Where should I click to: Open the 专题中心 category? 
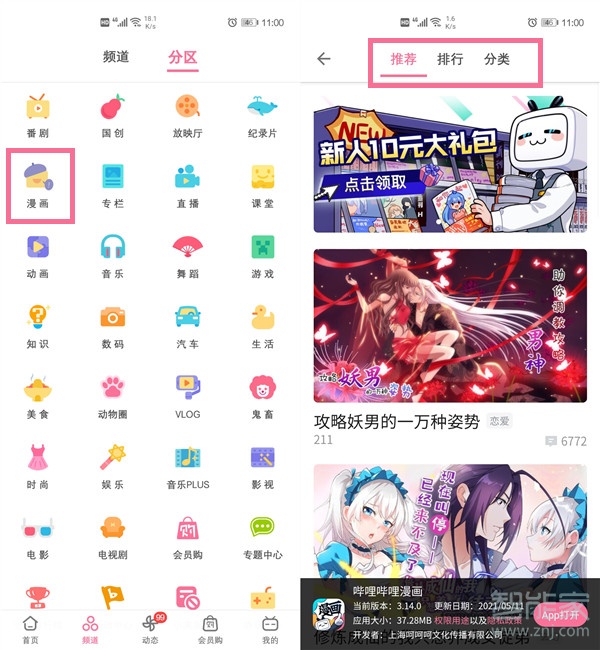[x=262, y=534]
